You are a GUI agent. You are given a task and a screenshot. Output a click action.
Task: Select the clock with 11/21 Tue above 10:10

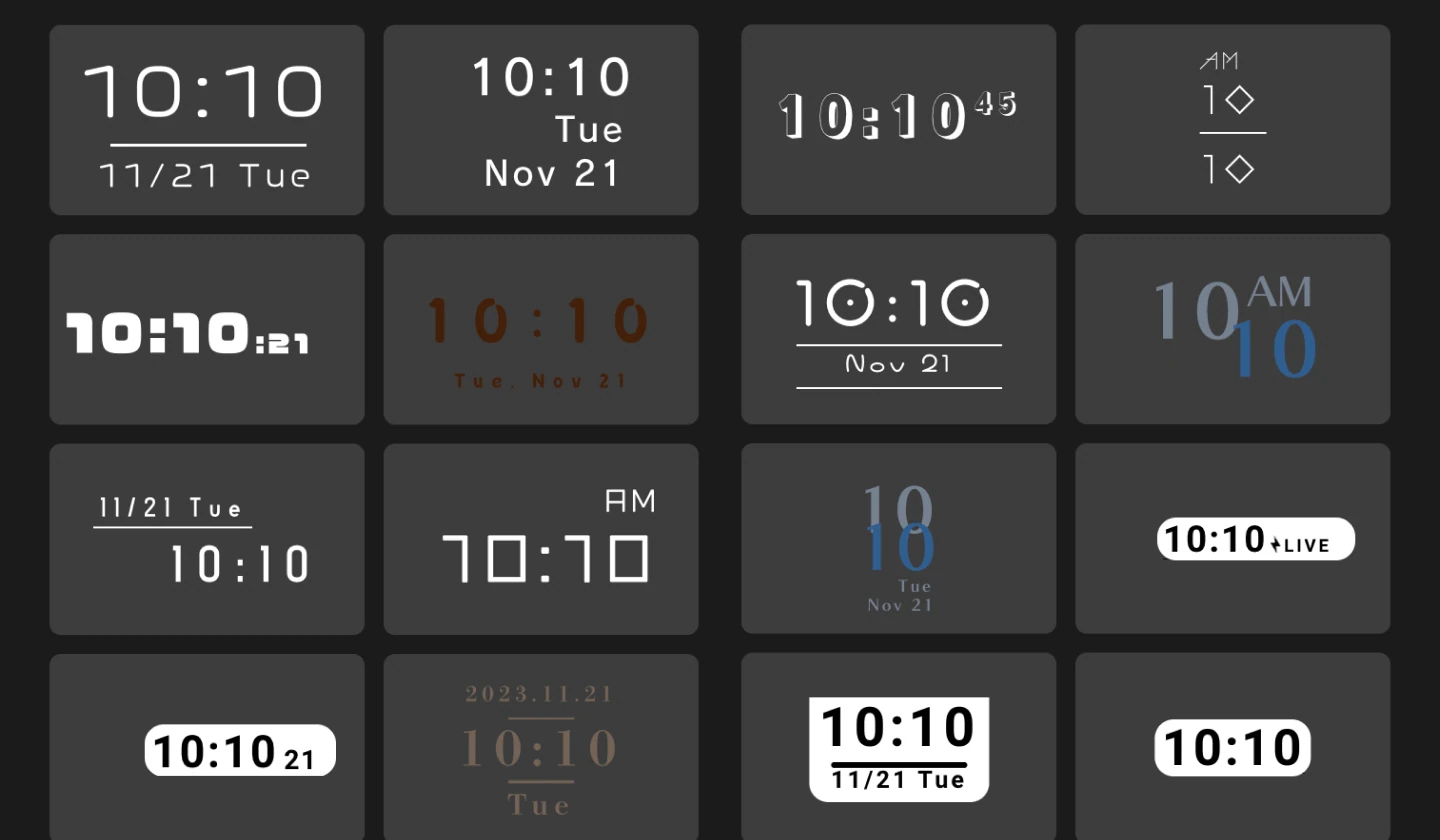click(x=207, y=540)
